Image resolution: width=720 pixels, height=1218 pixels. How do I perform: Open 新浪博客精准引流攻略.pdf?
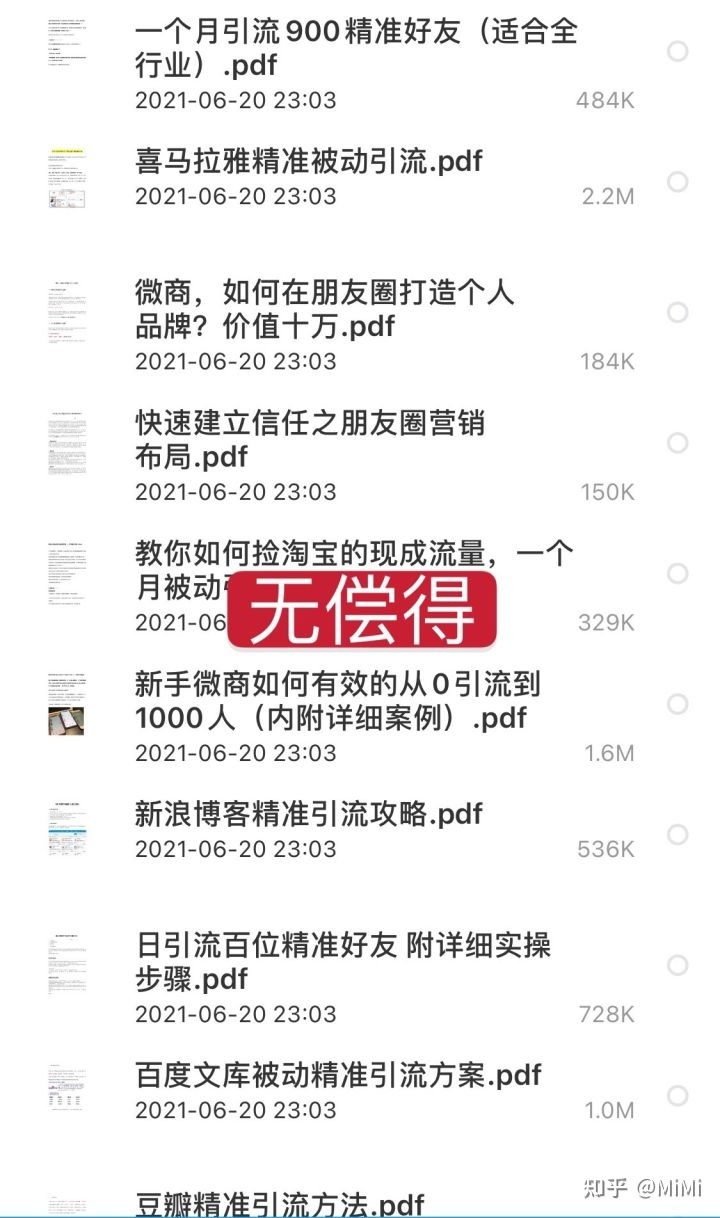tap(309, 814)
